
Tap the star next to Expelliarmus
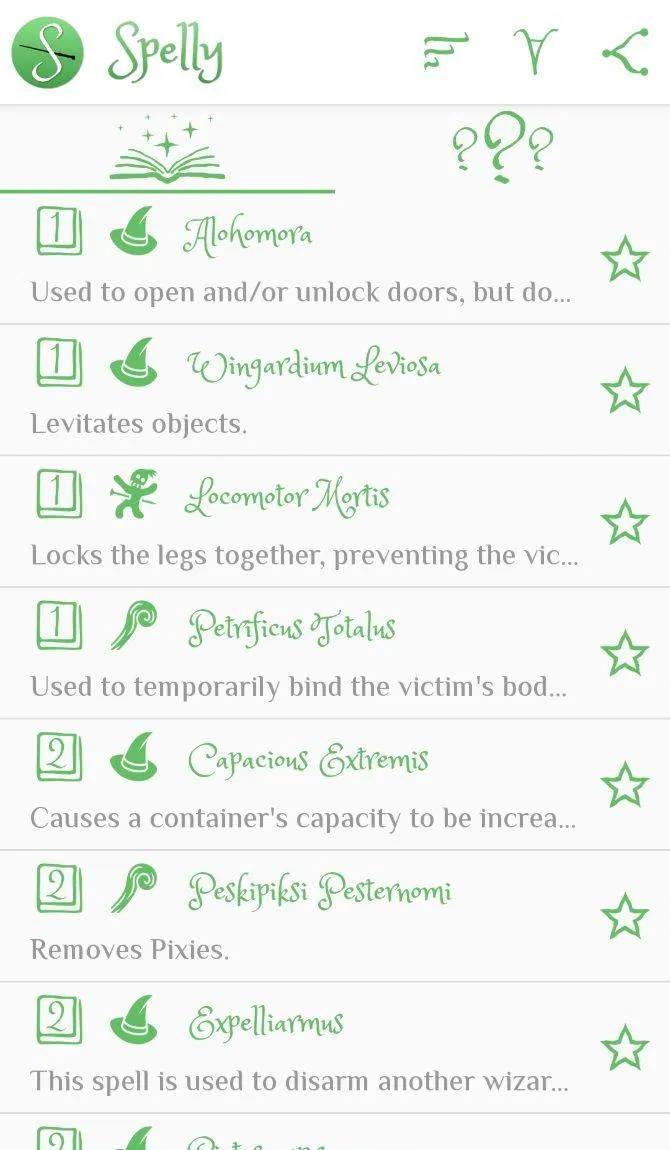625,1048
